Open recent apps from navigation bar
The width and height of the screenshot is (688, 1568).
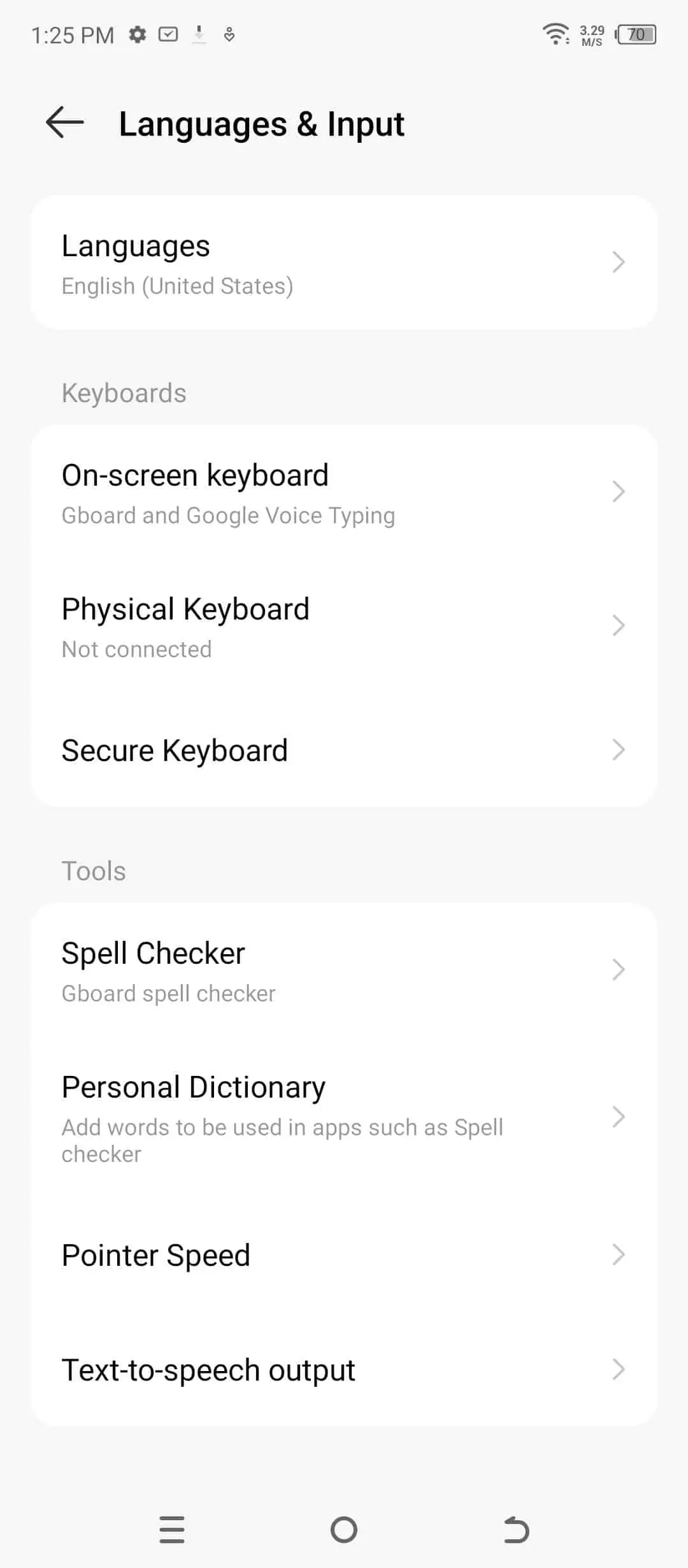pyautogui.click(x=172, y=1529)
